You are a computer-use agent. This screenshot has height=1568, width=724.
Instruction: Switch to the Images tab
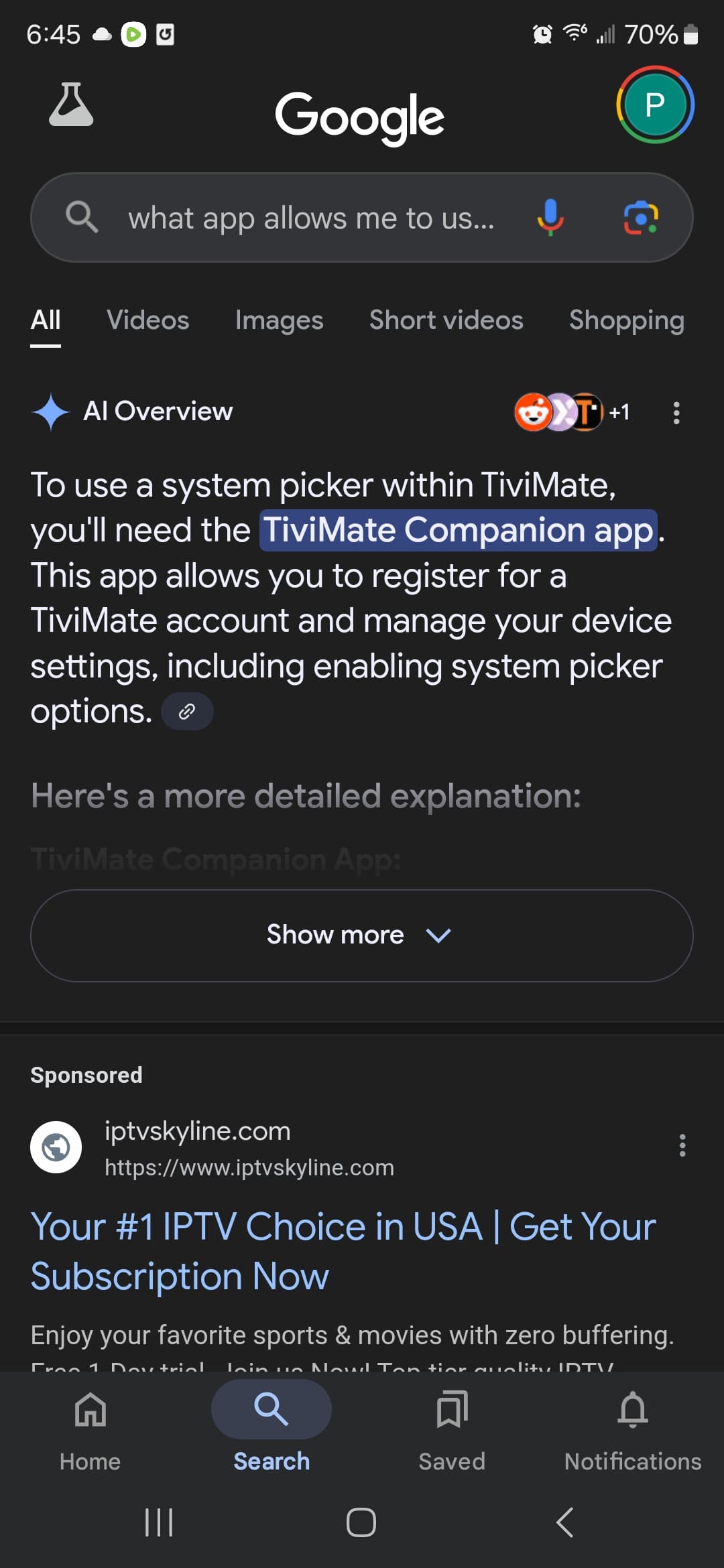[x=279, y=320]
